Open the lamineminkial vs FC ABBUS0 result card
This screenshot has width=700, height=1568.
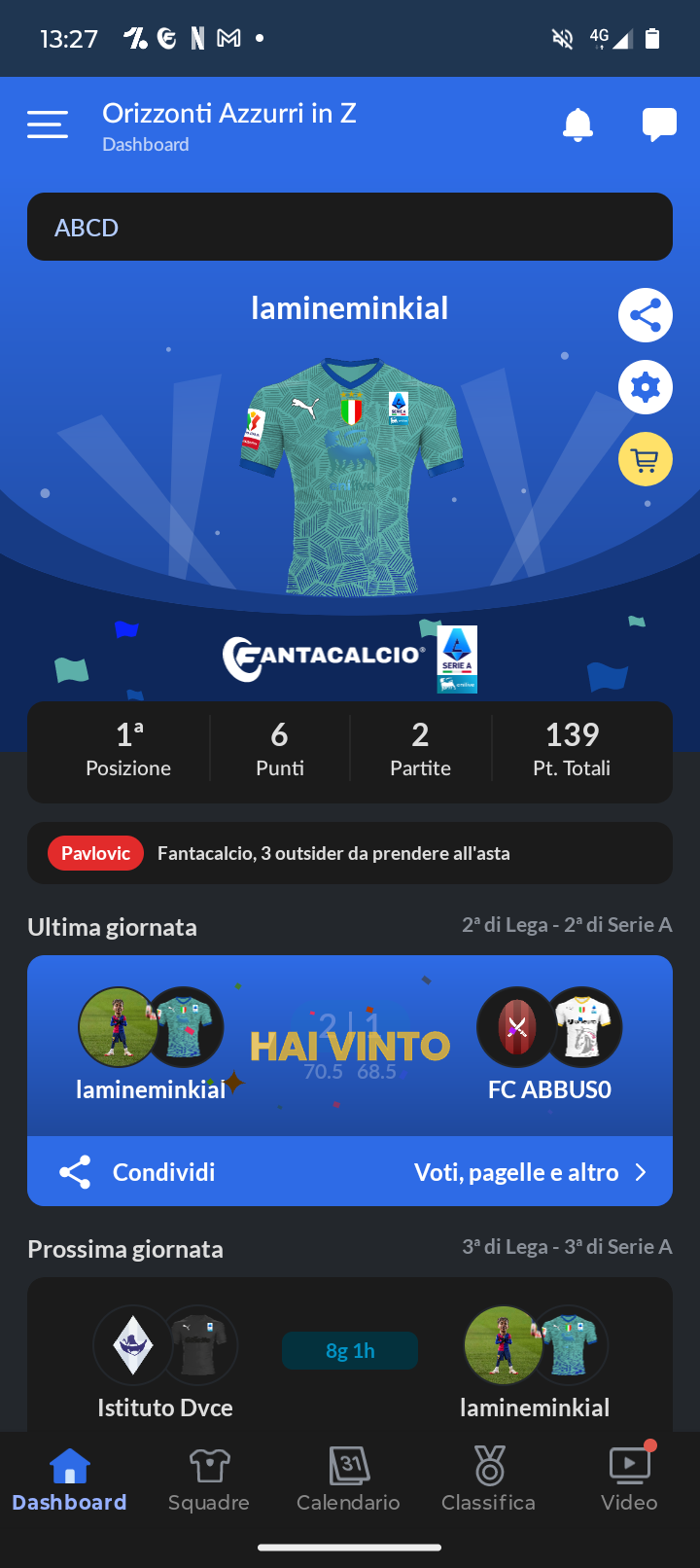click(350, 1046)
